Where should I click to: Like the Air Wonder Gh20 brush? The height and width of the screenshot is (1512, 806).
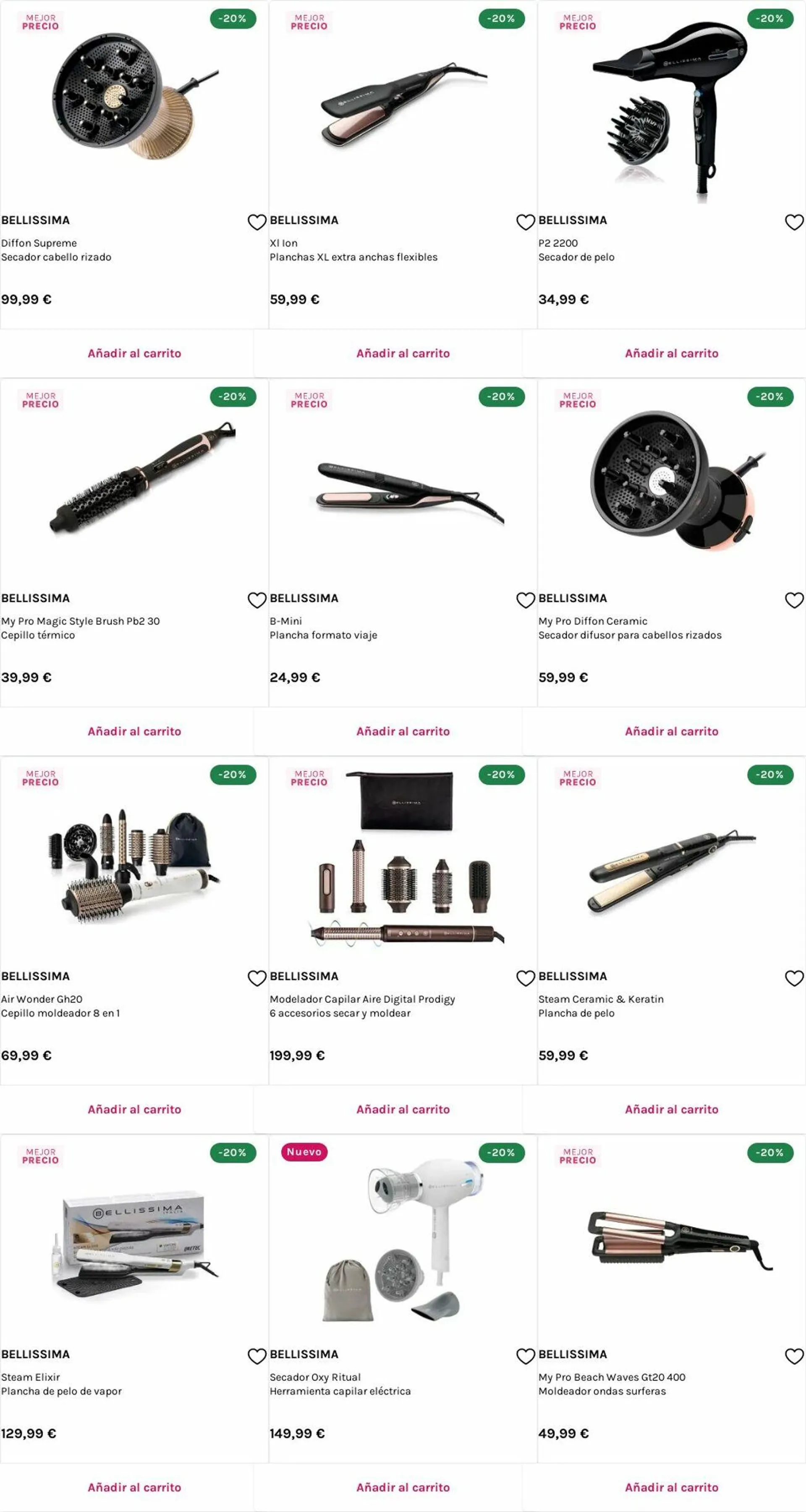pyautogui.click(x=256, y=978)
